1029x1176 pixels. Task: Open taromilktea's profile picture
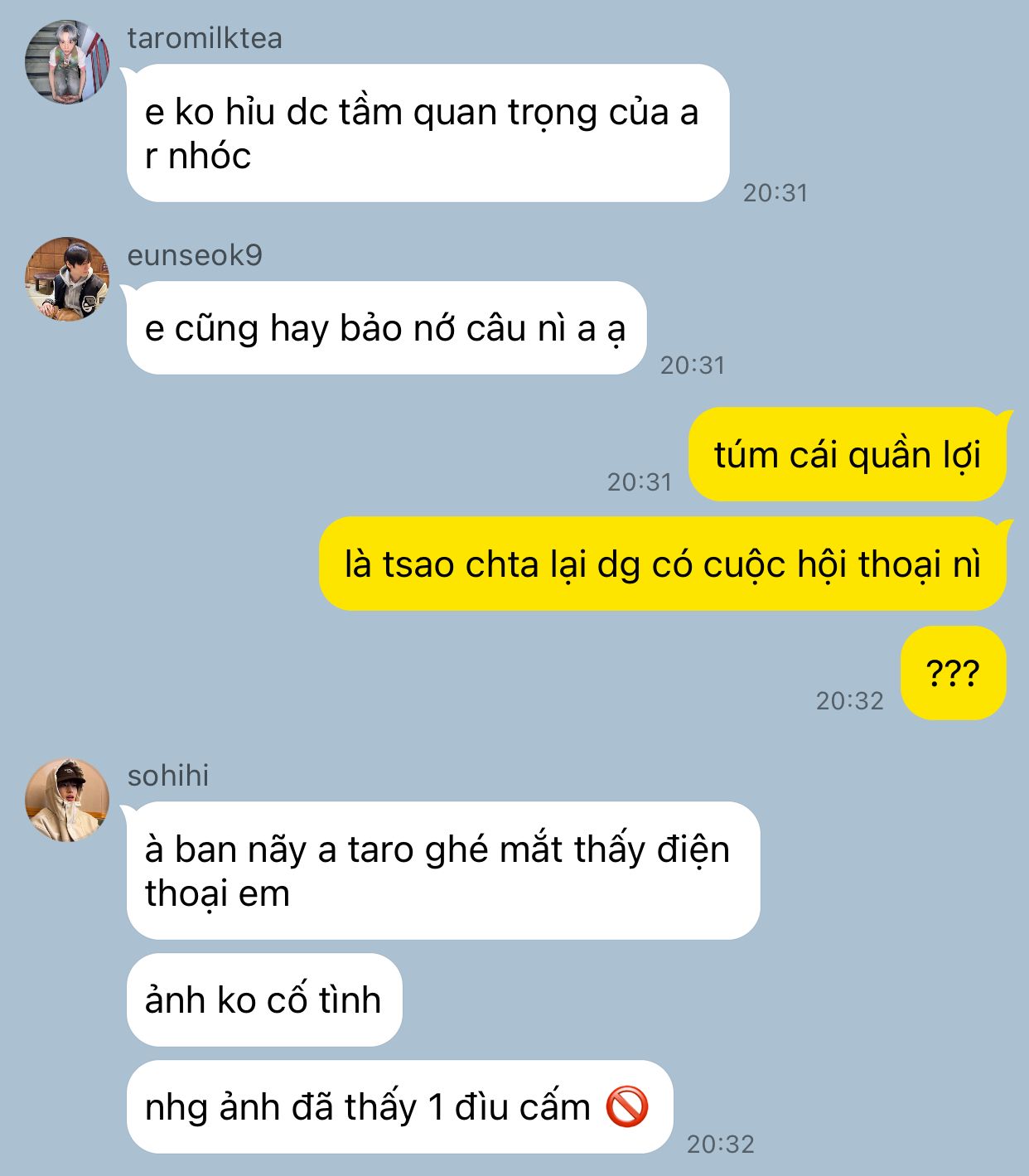coord(67,62)
